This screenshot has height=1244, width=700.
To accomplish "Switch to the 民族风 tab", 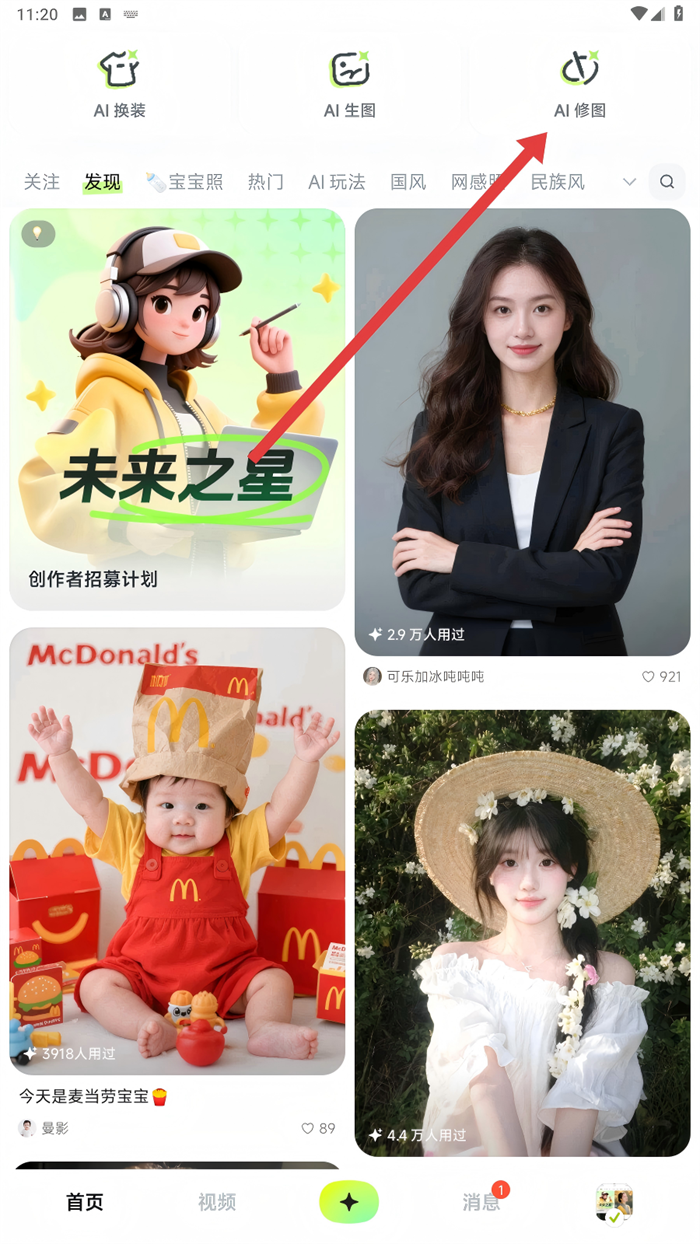I will [557, 182].
